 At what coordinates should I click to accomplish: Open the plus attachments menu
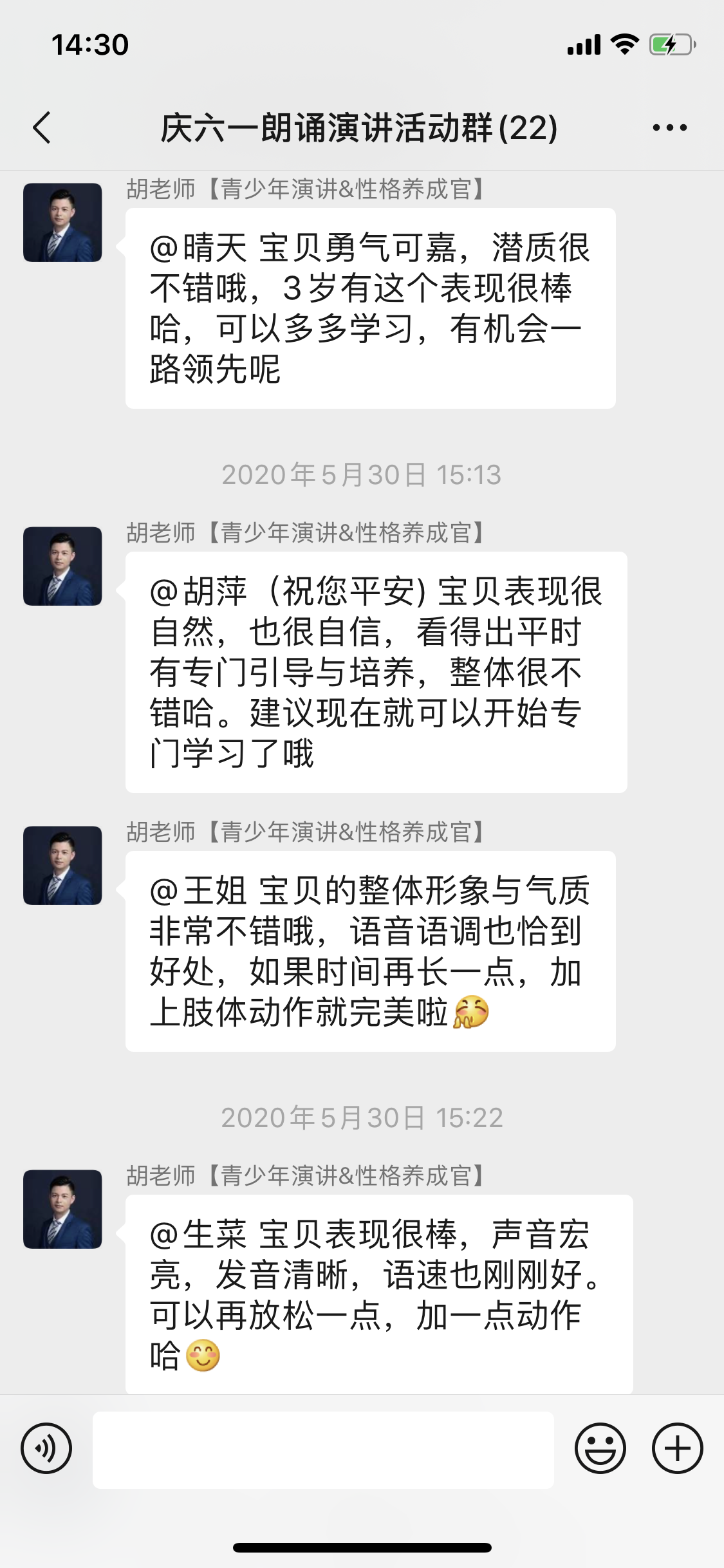pos(677,1448)
